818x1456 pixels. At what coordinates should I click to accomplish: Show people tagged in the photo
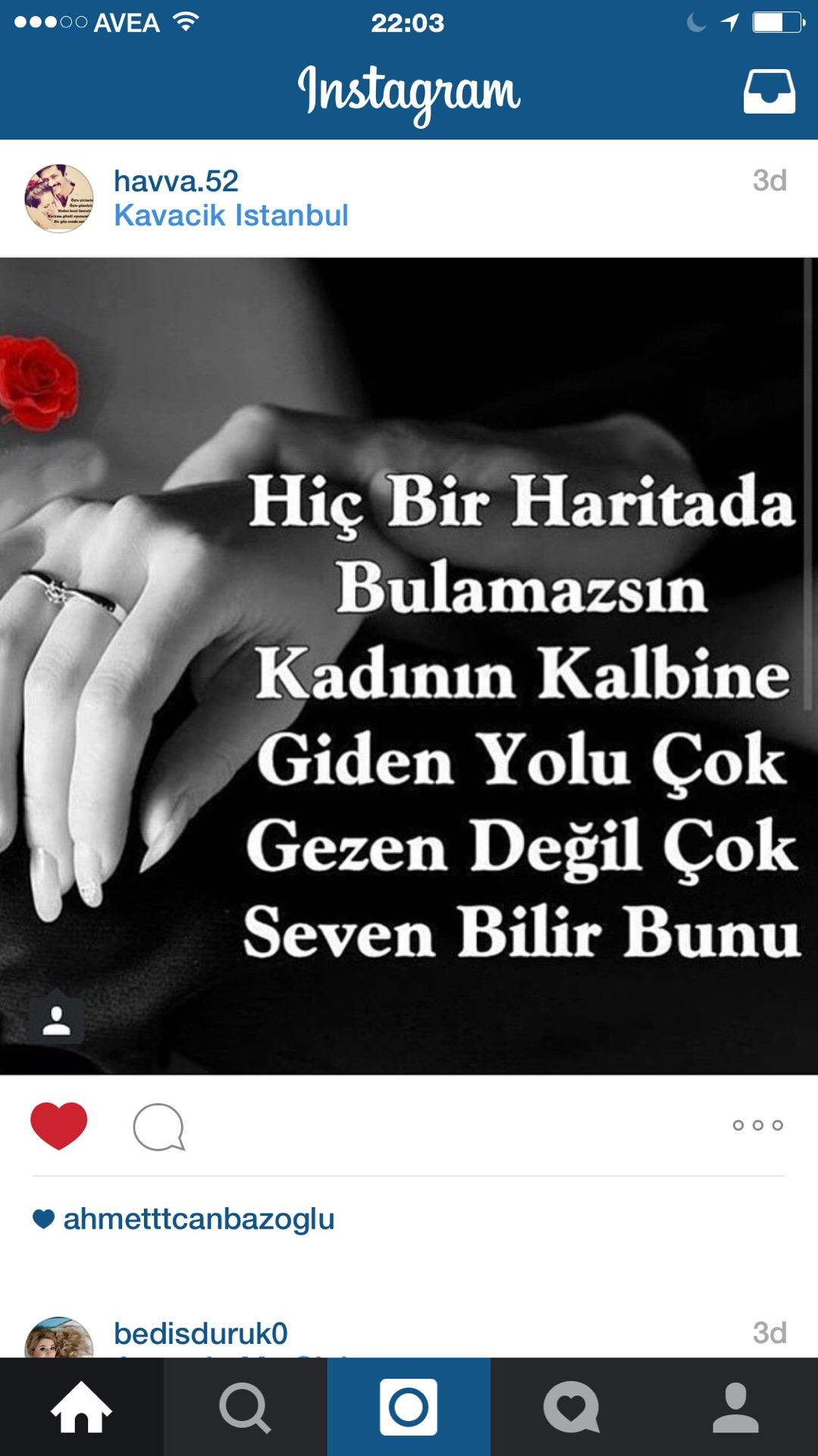click(x=57, y=1020)
